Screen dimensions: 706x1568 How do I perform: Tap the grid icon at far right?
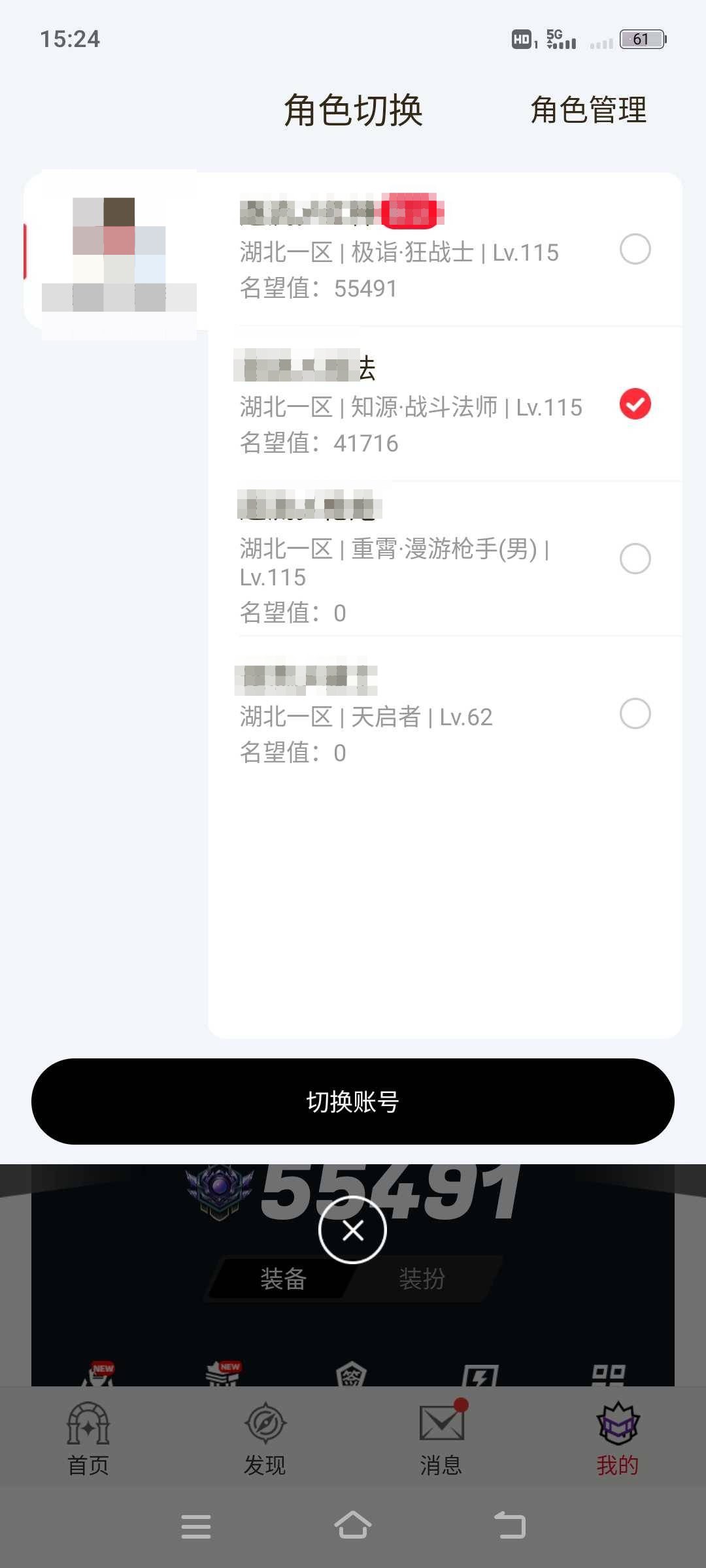609,1375
